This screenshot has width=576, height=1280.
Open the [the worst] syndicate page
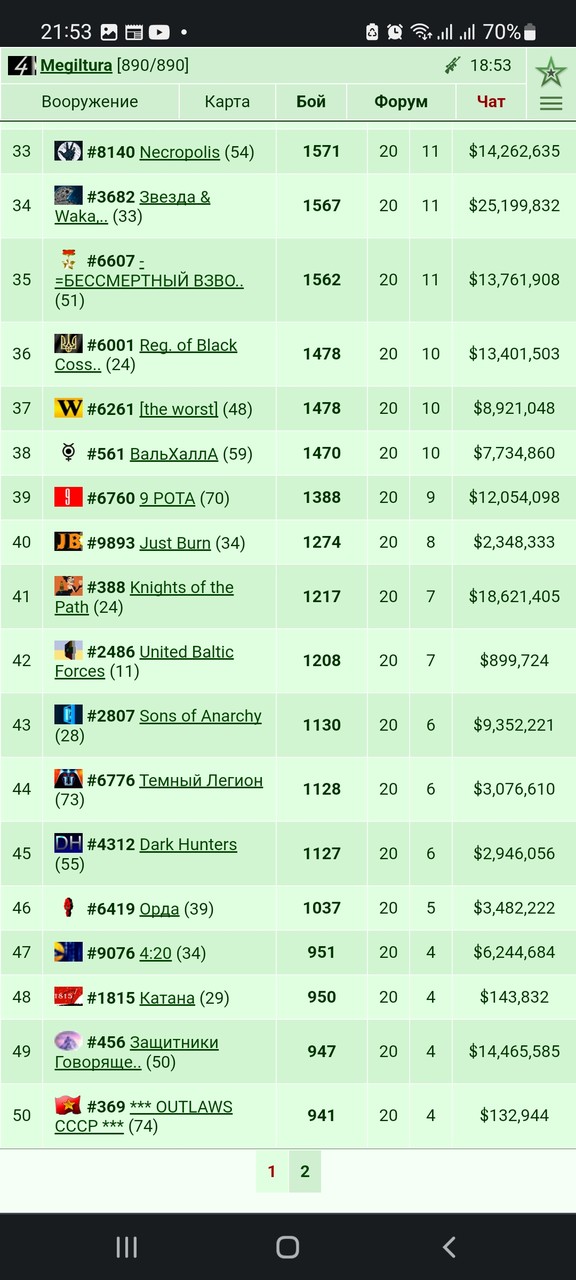tap(178, 408)
